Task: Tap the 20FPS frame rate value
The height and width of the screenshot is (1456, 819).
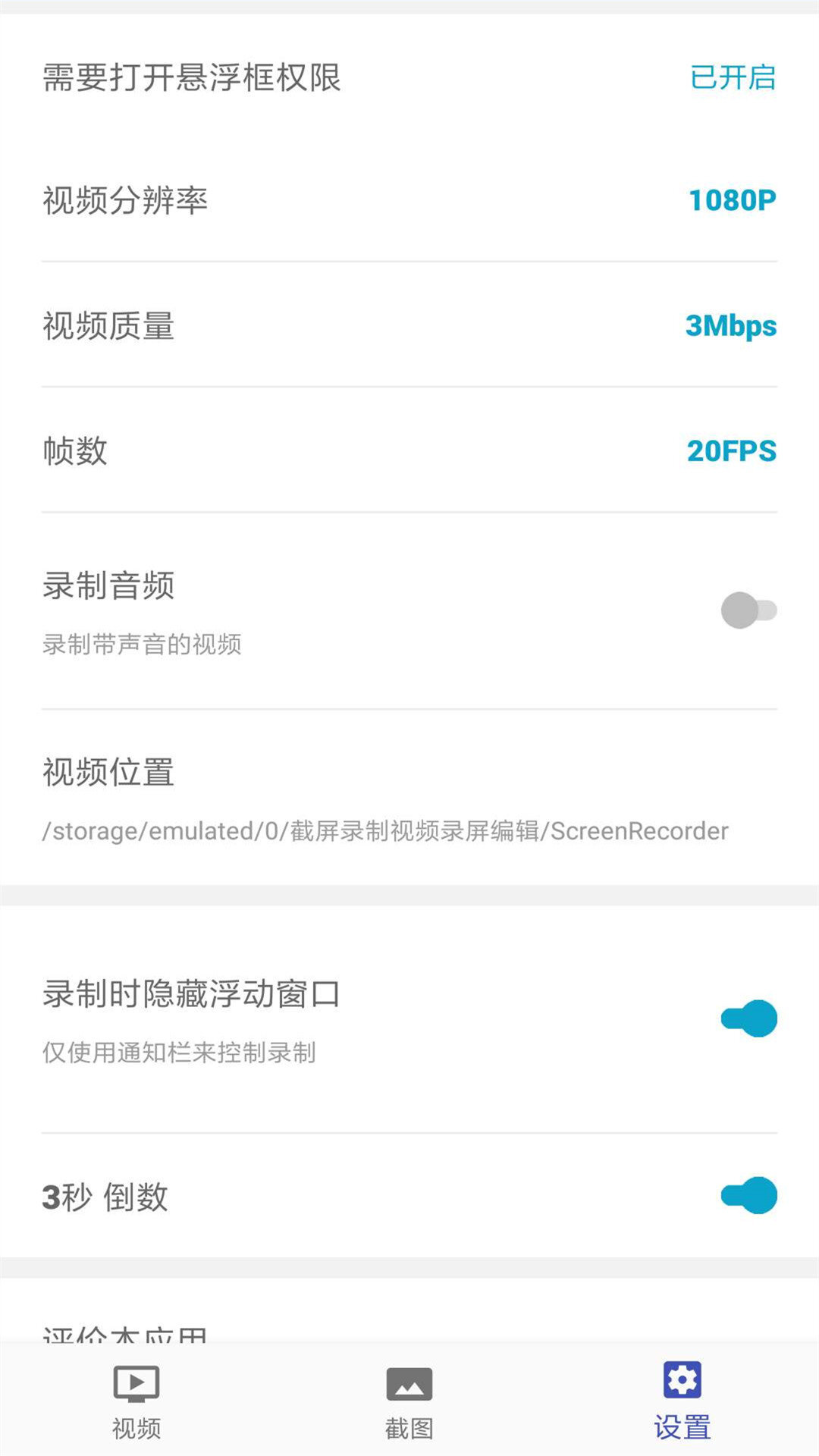Action: tap(730, 451)
